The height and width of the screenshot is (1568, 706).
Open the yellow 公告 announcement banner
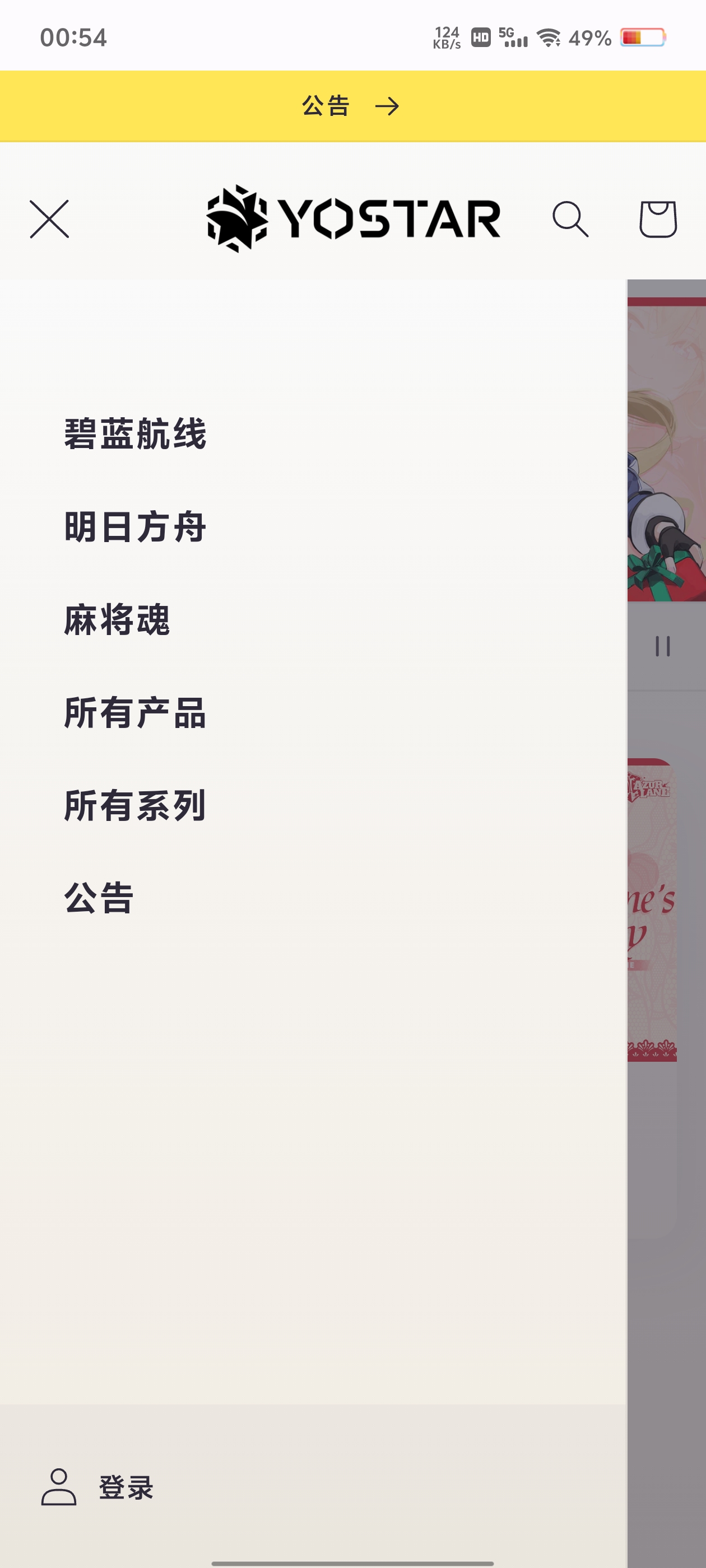(352, 106)
